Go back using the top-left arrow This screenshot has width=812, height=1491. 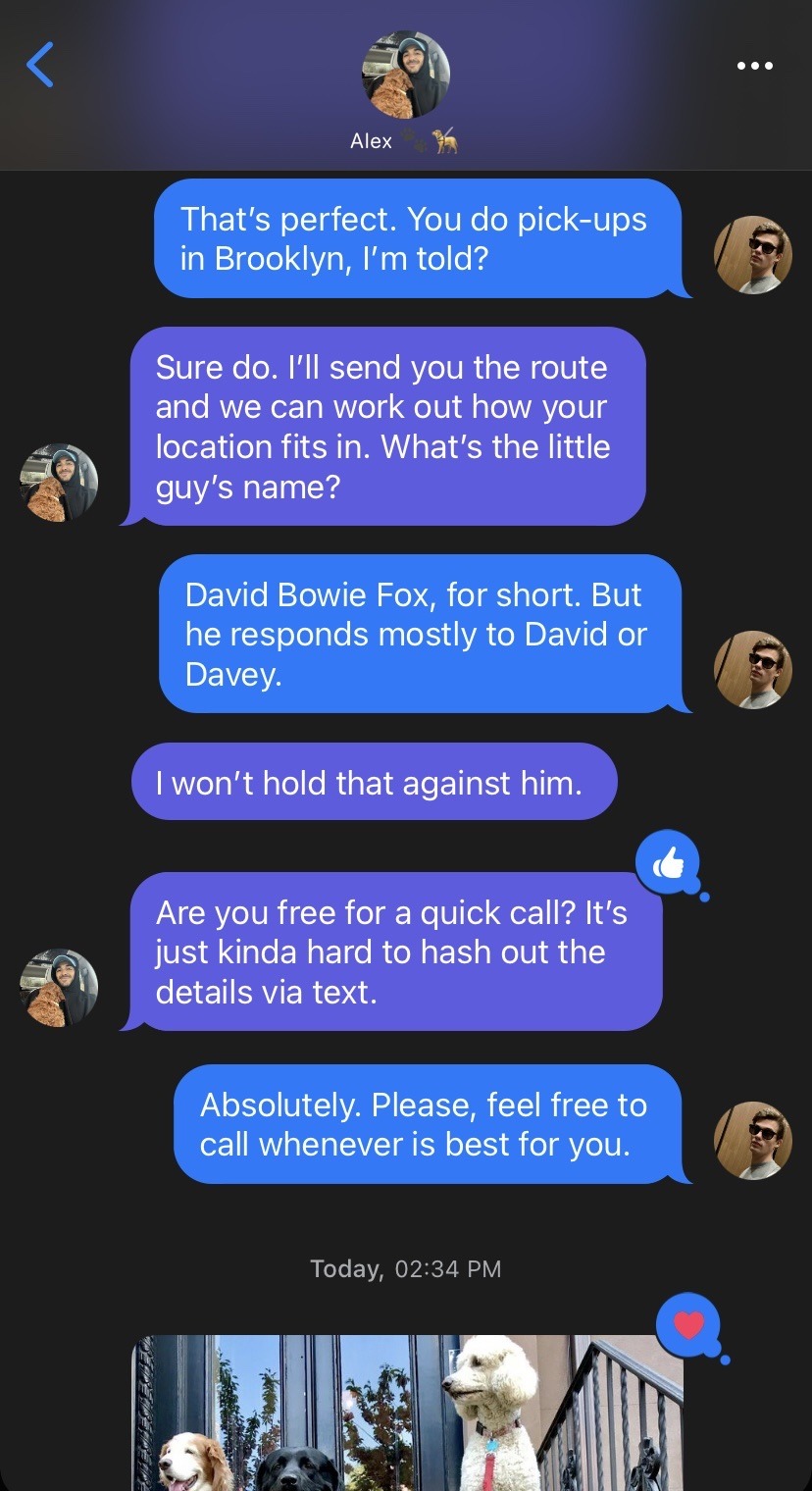coord(40,66)
